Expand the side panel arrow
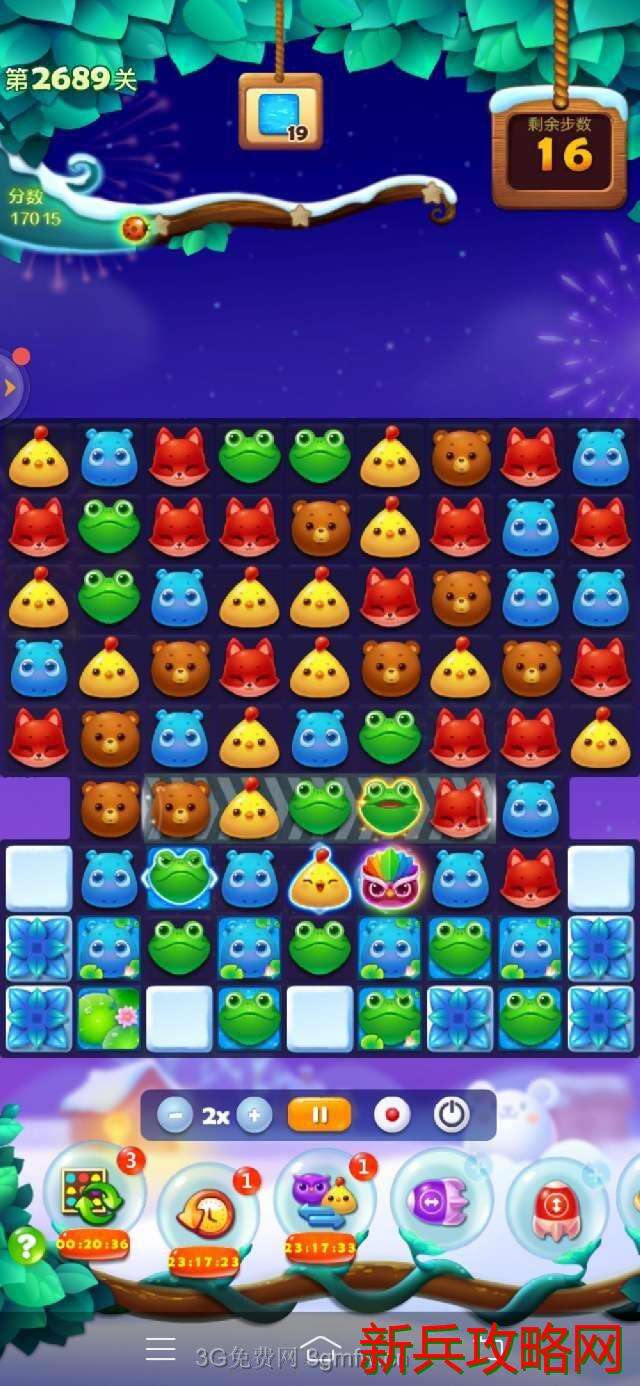 pyautogui.click(x=10, y=387)
